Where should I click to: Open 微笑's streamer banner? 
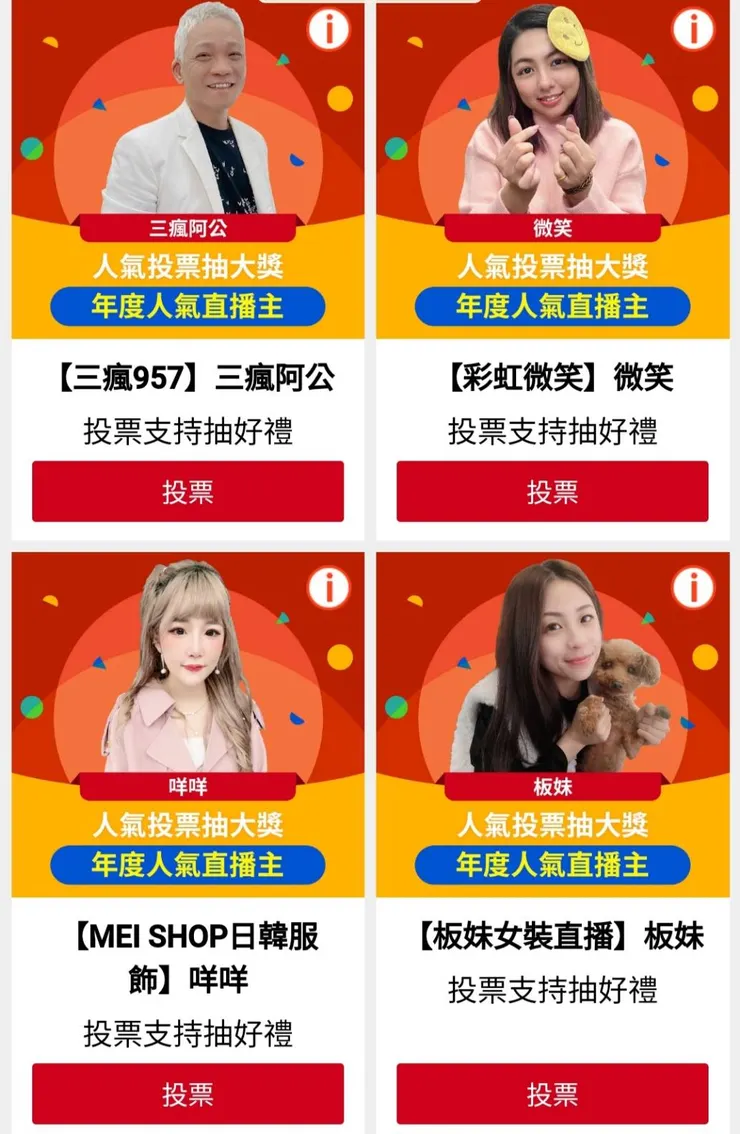click(552, 170)
